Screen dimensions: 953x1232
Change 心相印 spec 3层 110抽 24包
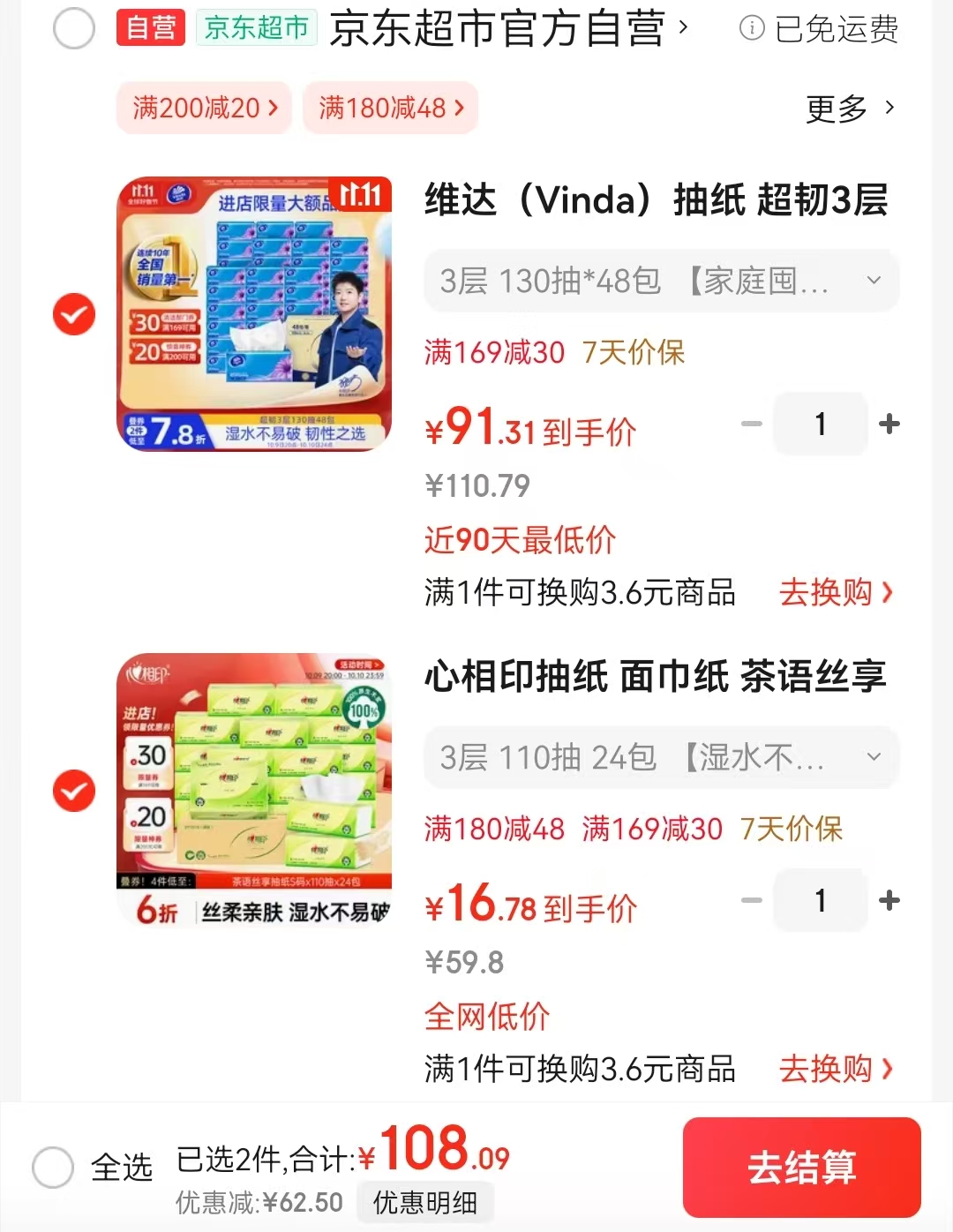(661, 757)
